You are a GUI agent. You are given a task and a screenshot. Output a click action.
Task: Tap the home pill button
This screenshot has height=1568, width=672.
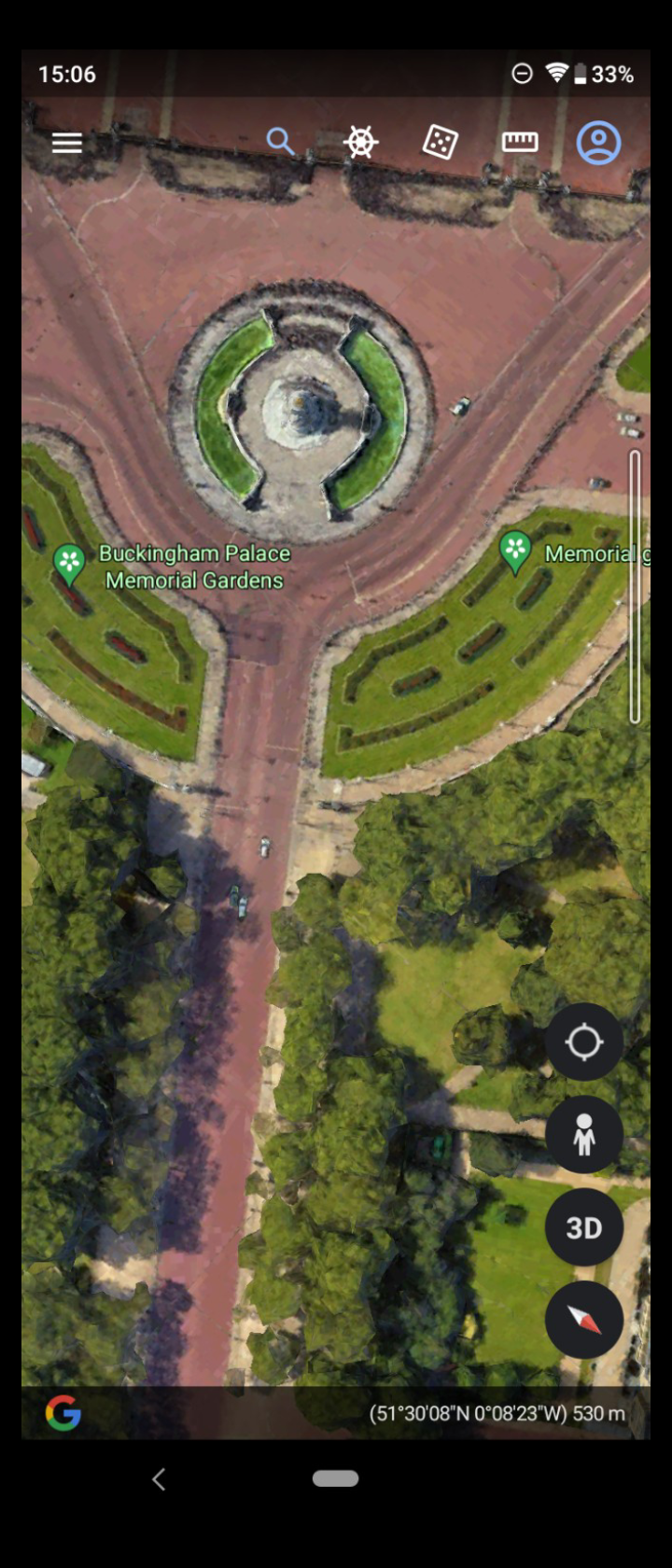click(x=336, y=1478)
